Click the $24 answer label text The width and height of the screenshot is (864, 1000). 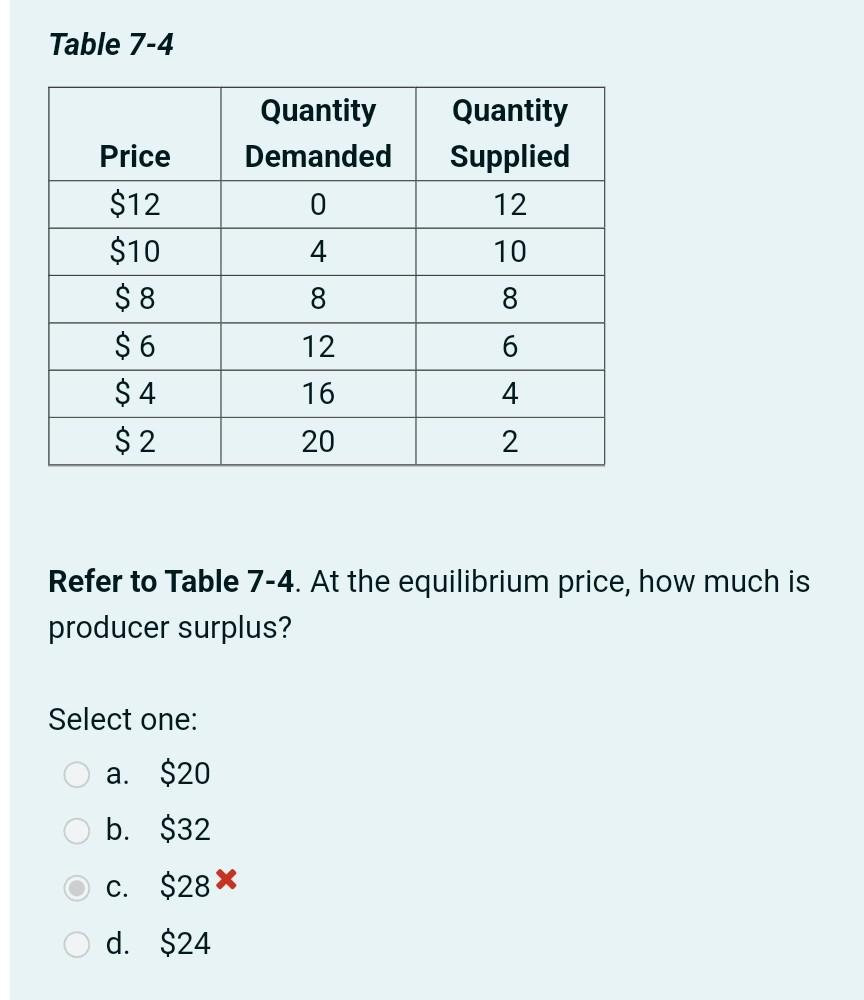click(185, 944)
